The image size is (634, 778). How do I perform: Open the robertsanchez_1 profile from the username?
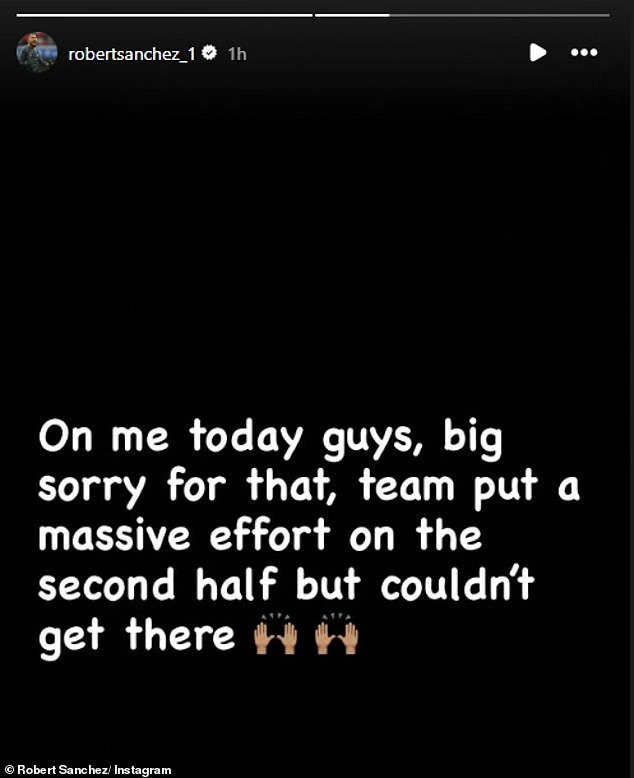(132, 53)
